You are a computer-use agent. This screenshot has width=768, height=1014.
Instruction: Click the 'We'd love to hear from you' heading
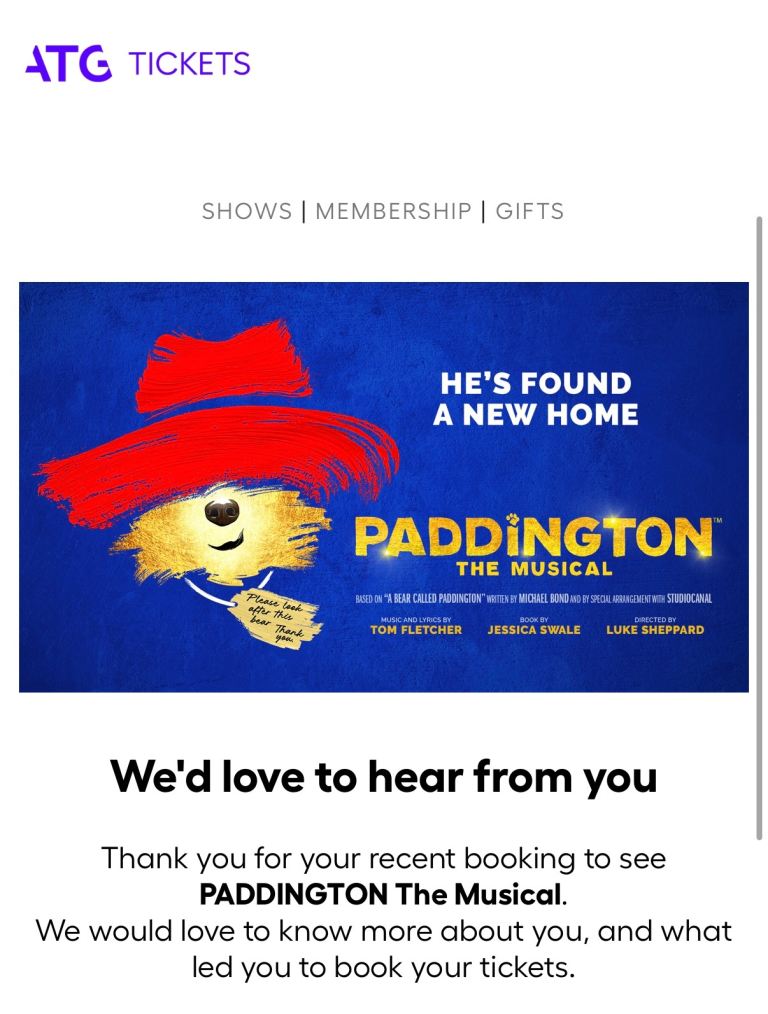click(x=384, y=777)
